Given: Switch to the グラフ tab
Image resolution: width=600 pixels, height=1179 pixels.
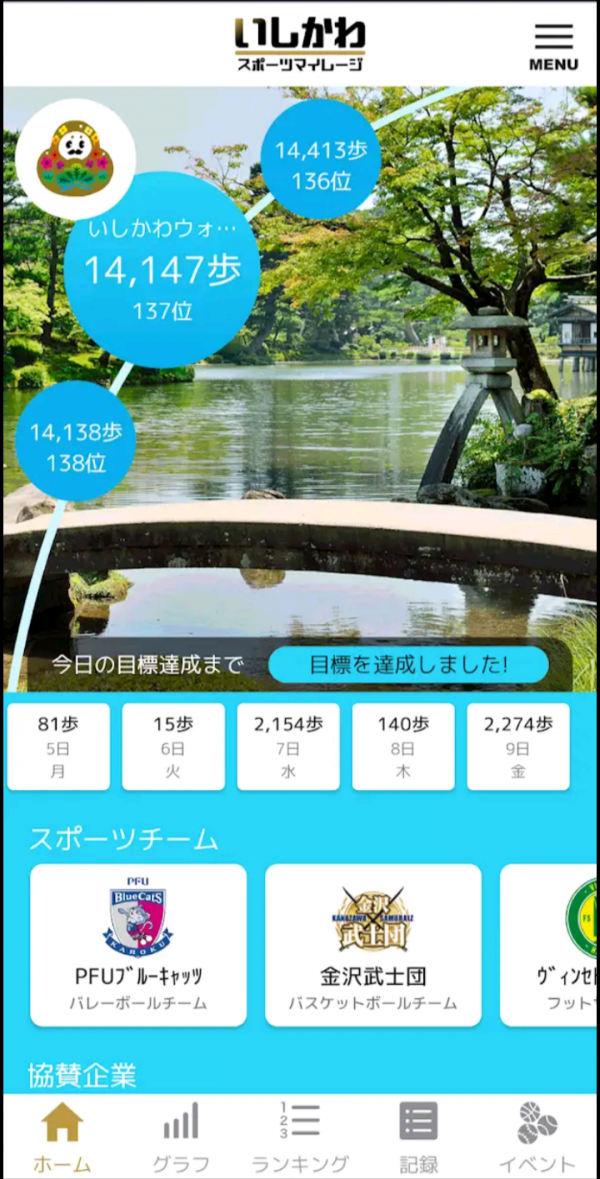Looking at the screenshot, I should click(x=181, y=1137).
